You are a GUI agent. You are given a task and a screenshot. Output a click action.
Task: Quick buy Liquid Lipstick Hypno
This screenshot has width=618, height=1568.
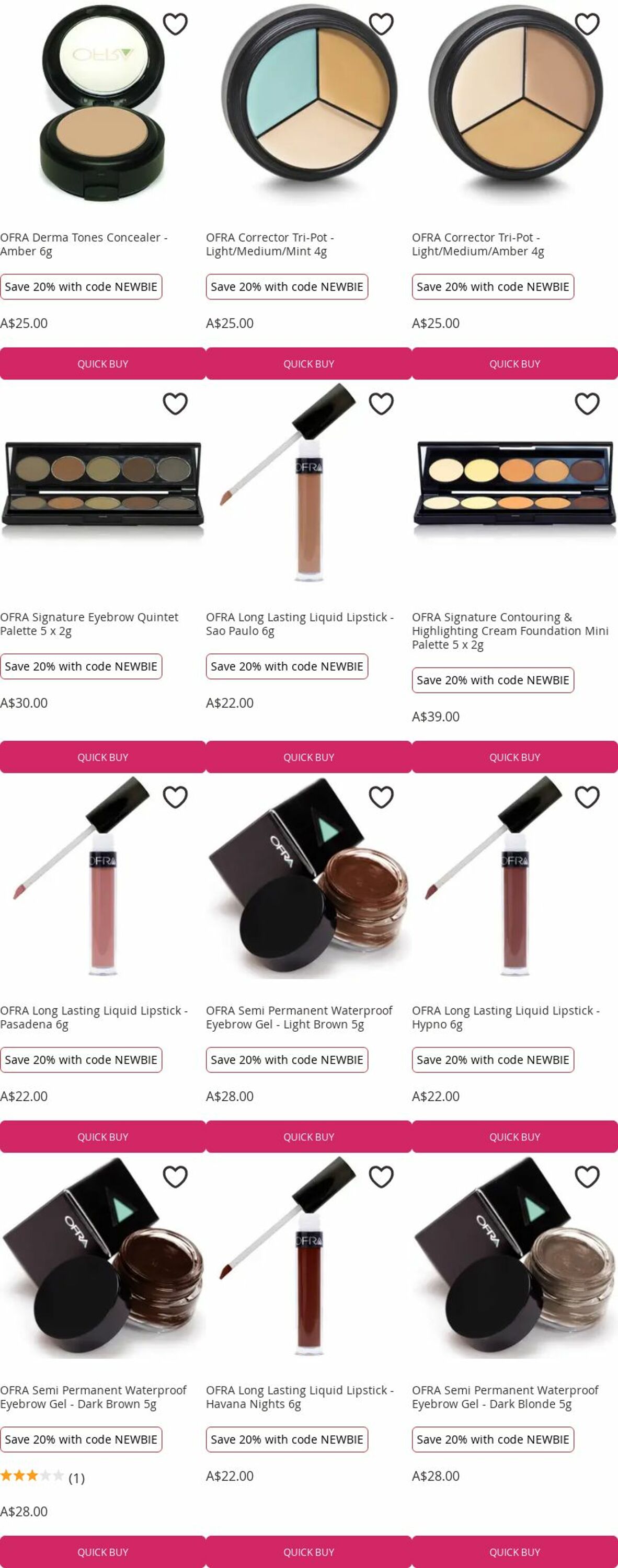click(514, 1136)
